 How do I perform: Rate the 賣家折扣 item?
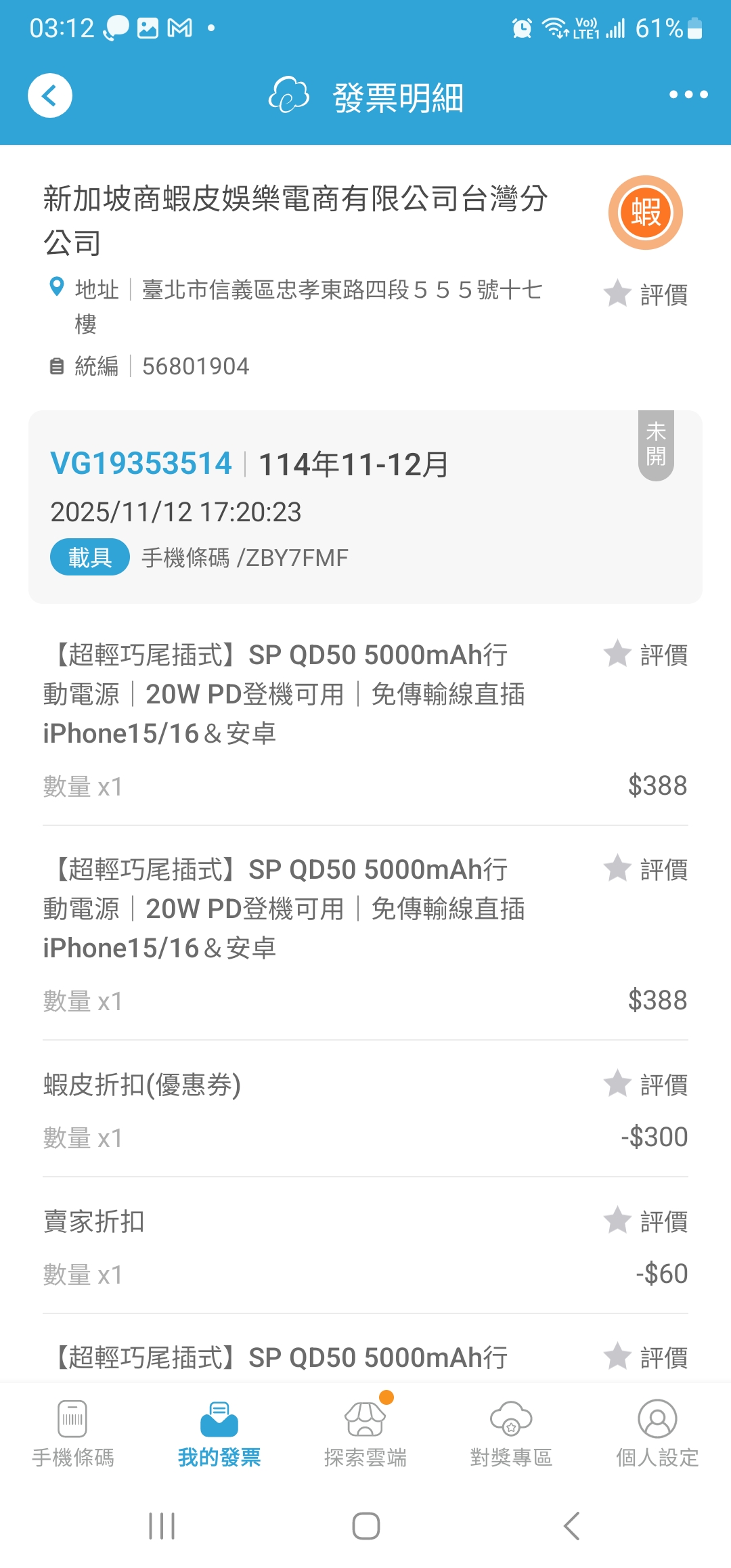click(646, 1221)
